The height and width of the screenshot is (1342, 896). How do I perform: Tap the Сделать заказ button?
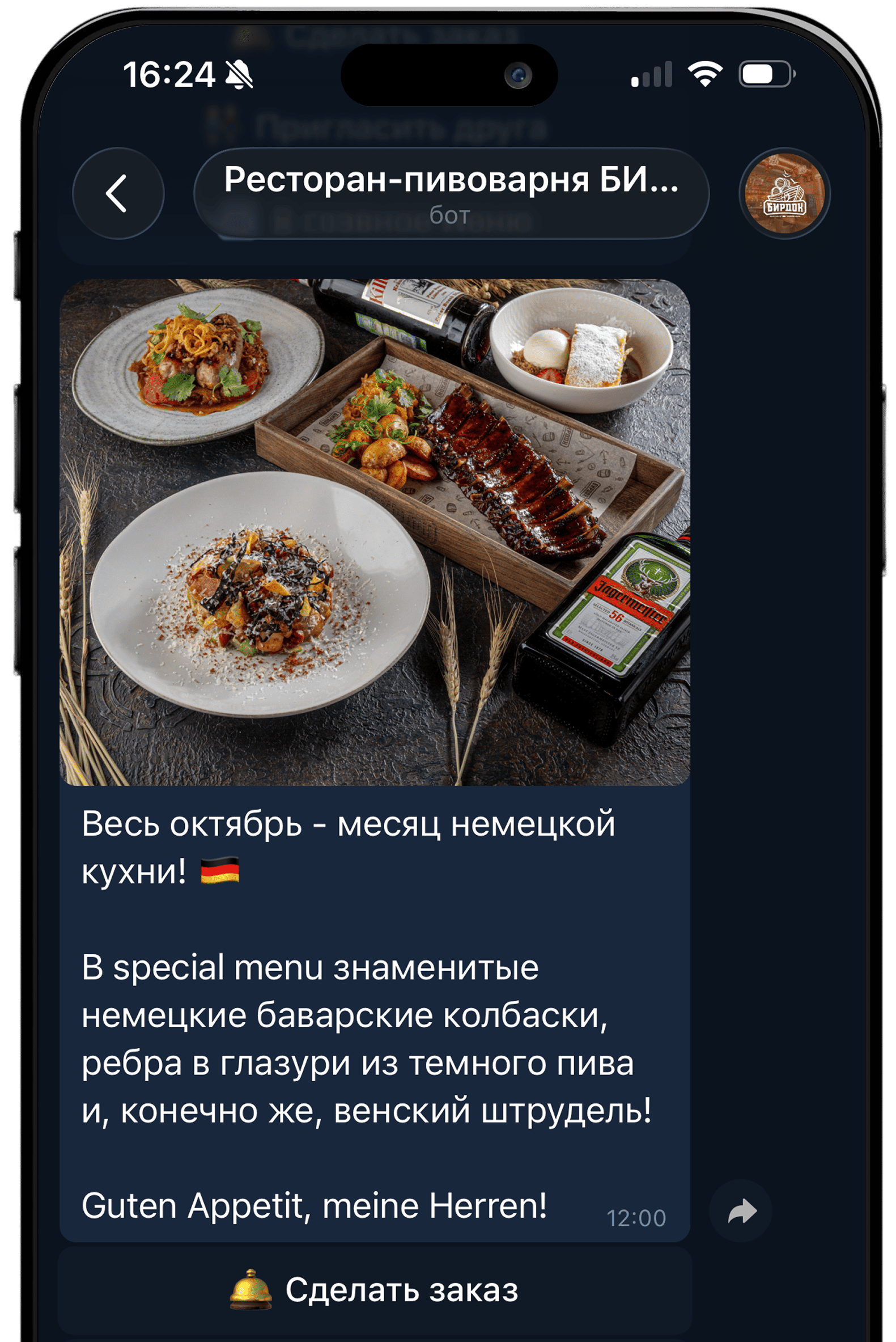tap(374, 1290)
